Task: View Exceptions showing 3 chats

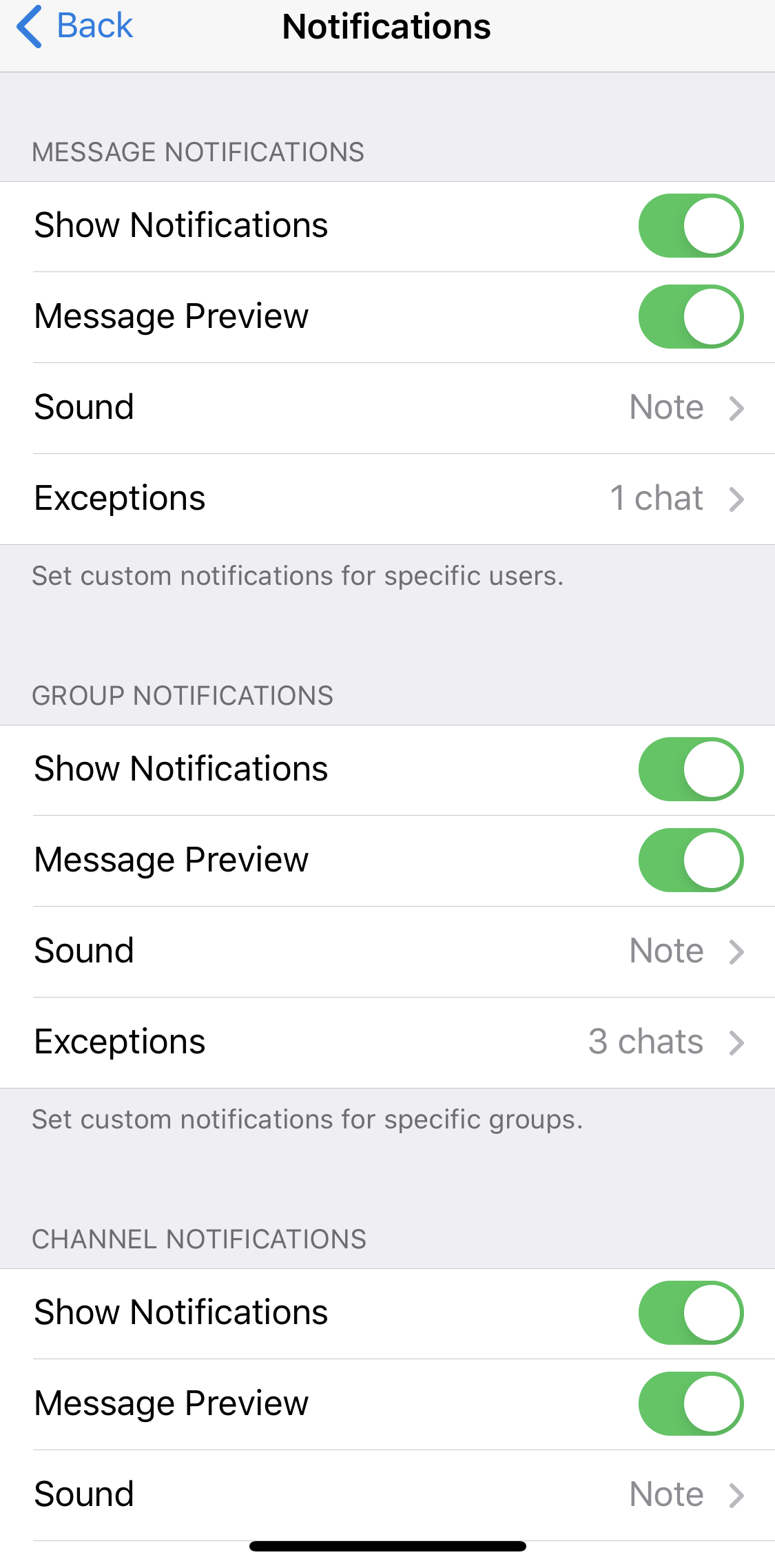Action: pyautogui.click(x=387, y=1042)
